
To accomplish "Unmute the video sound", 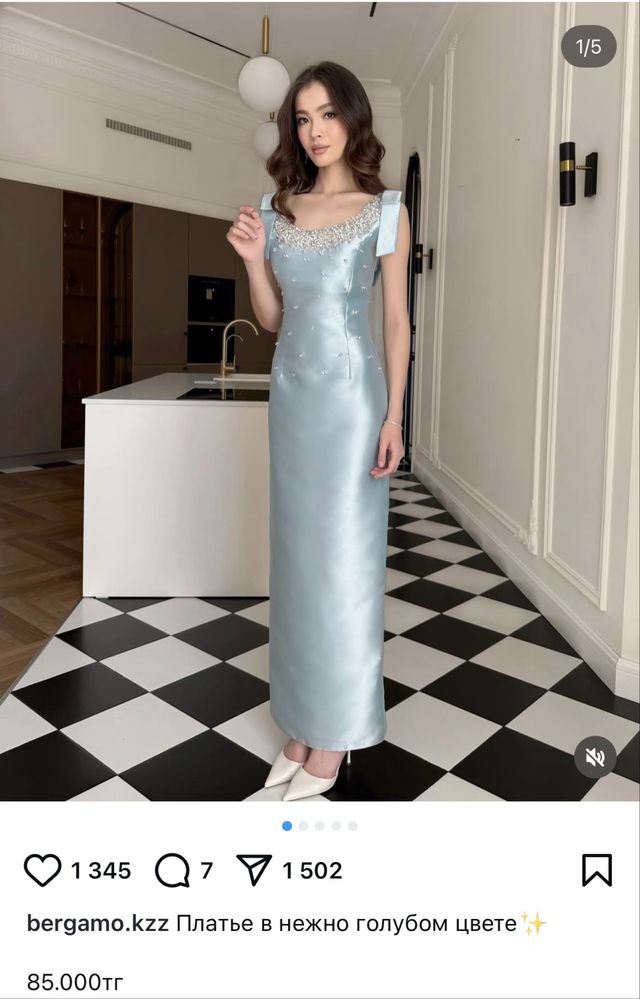I will click(x=595, y=757).
